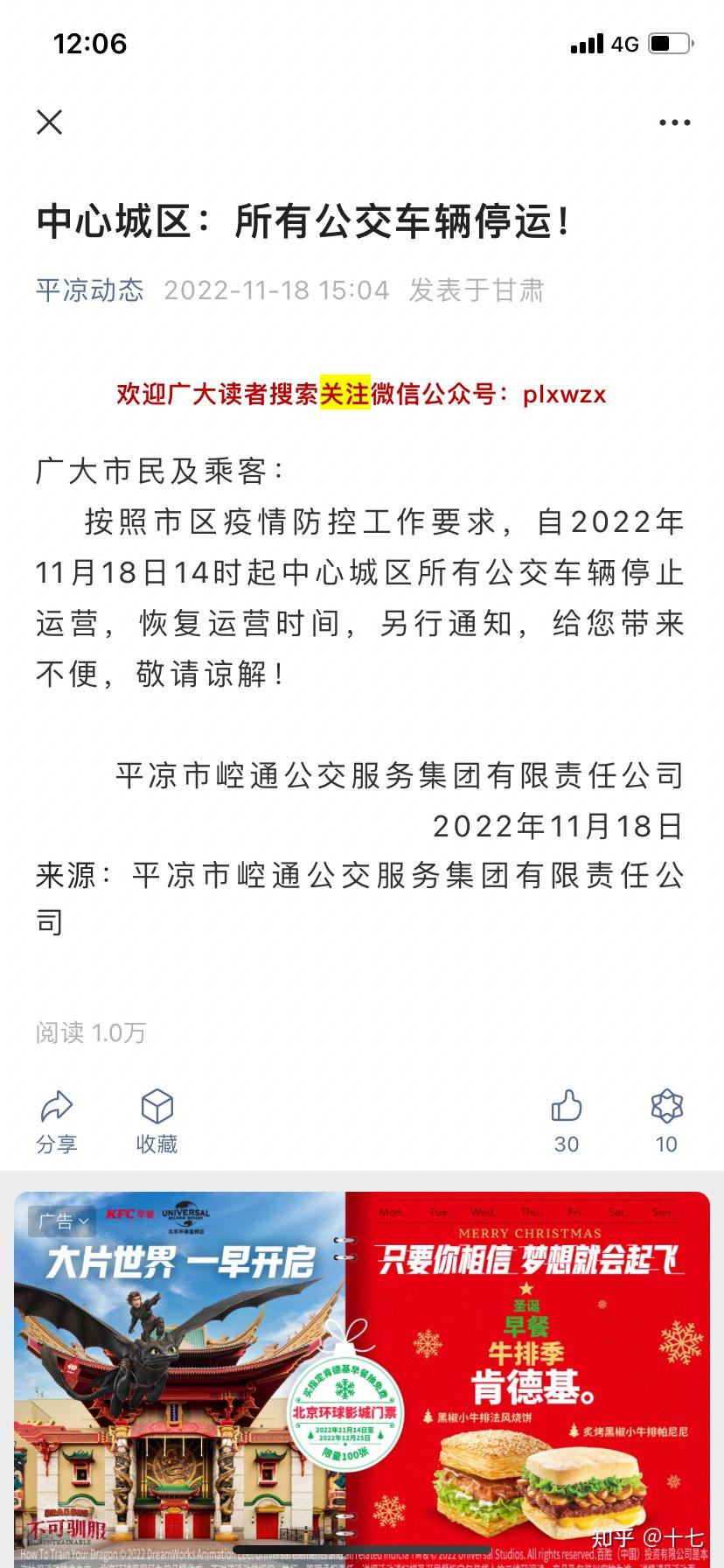Open the three-dot overflow menu
The height and width of the screenshot is (1568, 724).
click(x=674, y=123)
